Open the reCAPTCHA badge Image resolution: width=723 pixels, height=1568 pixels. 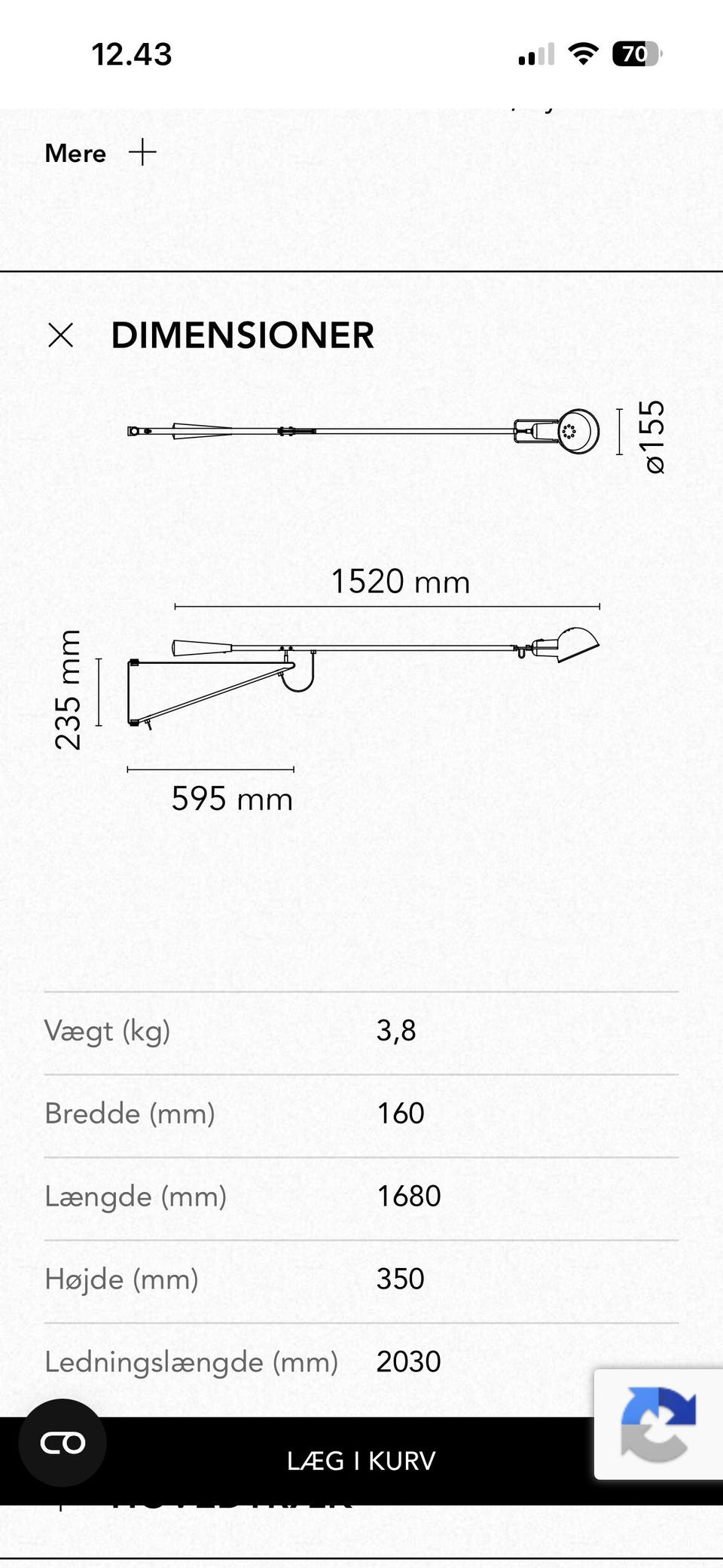[658, 1424]
